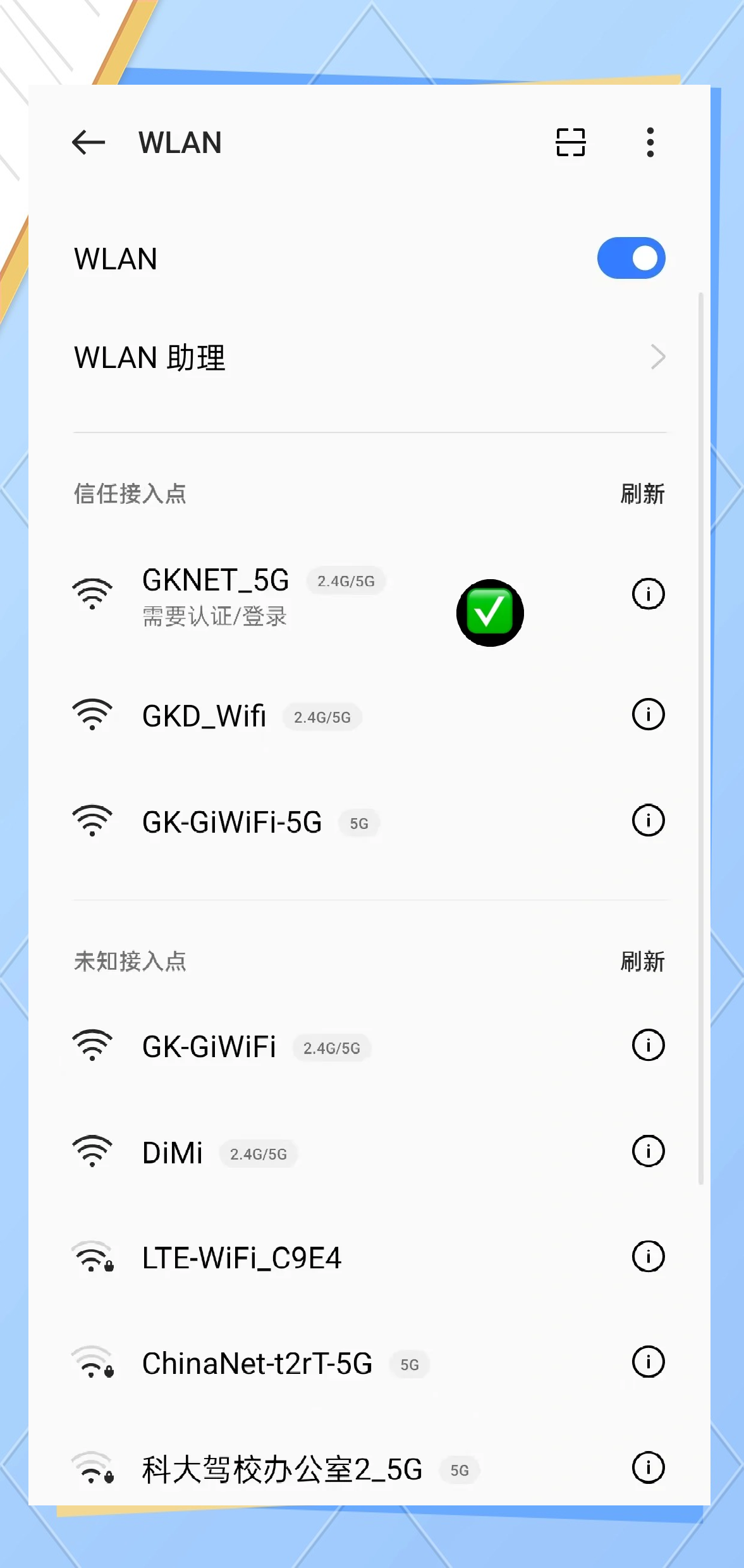Click the info icon next to GKD_Wifi
The width and height of the screenshot is (744, 1568).
click(x=647, y=715)
